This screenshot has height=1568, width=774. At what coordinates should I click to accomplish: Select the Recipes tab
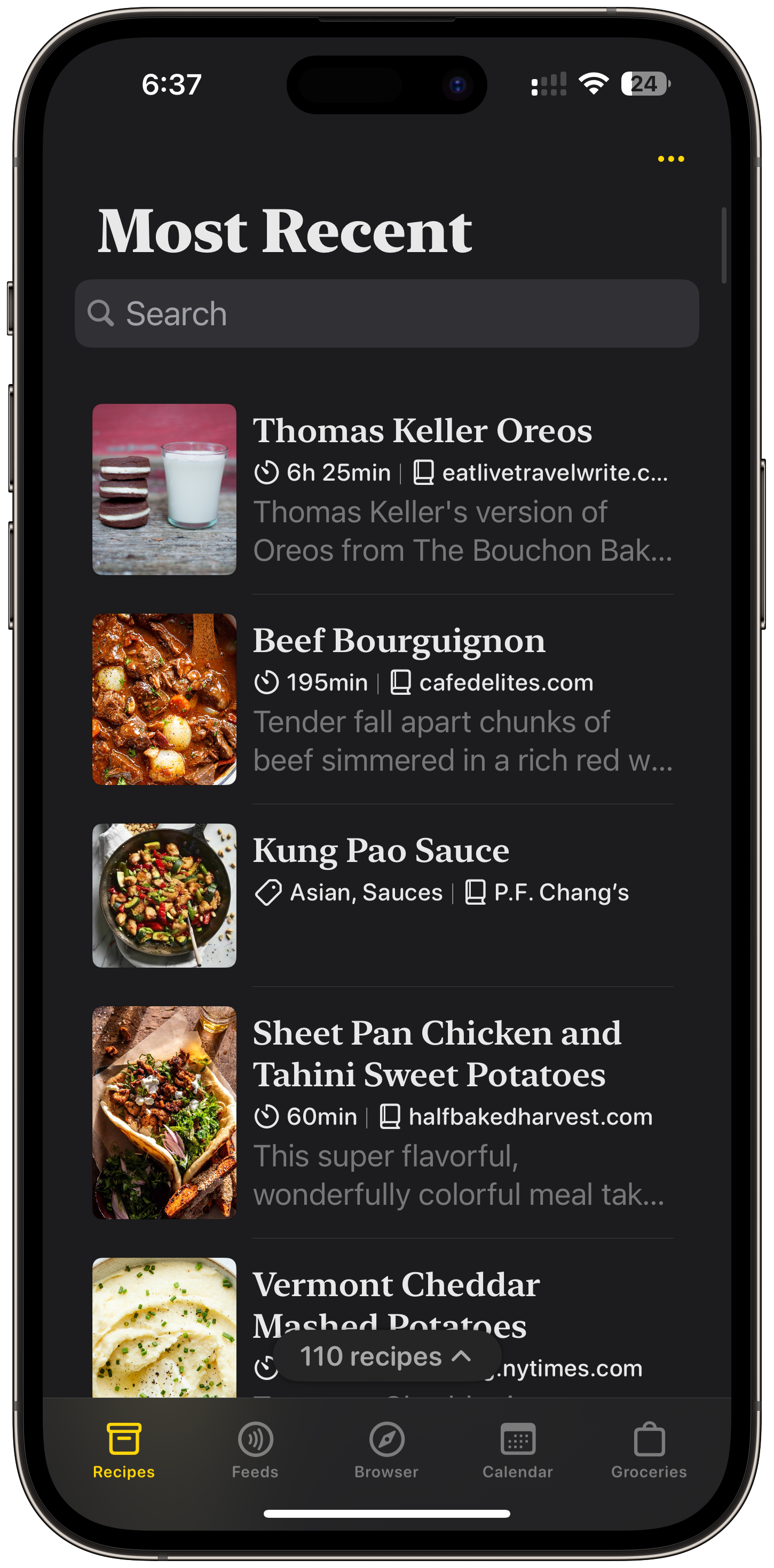(x=123, y=1451)
